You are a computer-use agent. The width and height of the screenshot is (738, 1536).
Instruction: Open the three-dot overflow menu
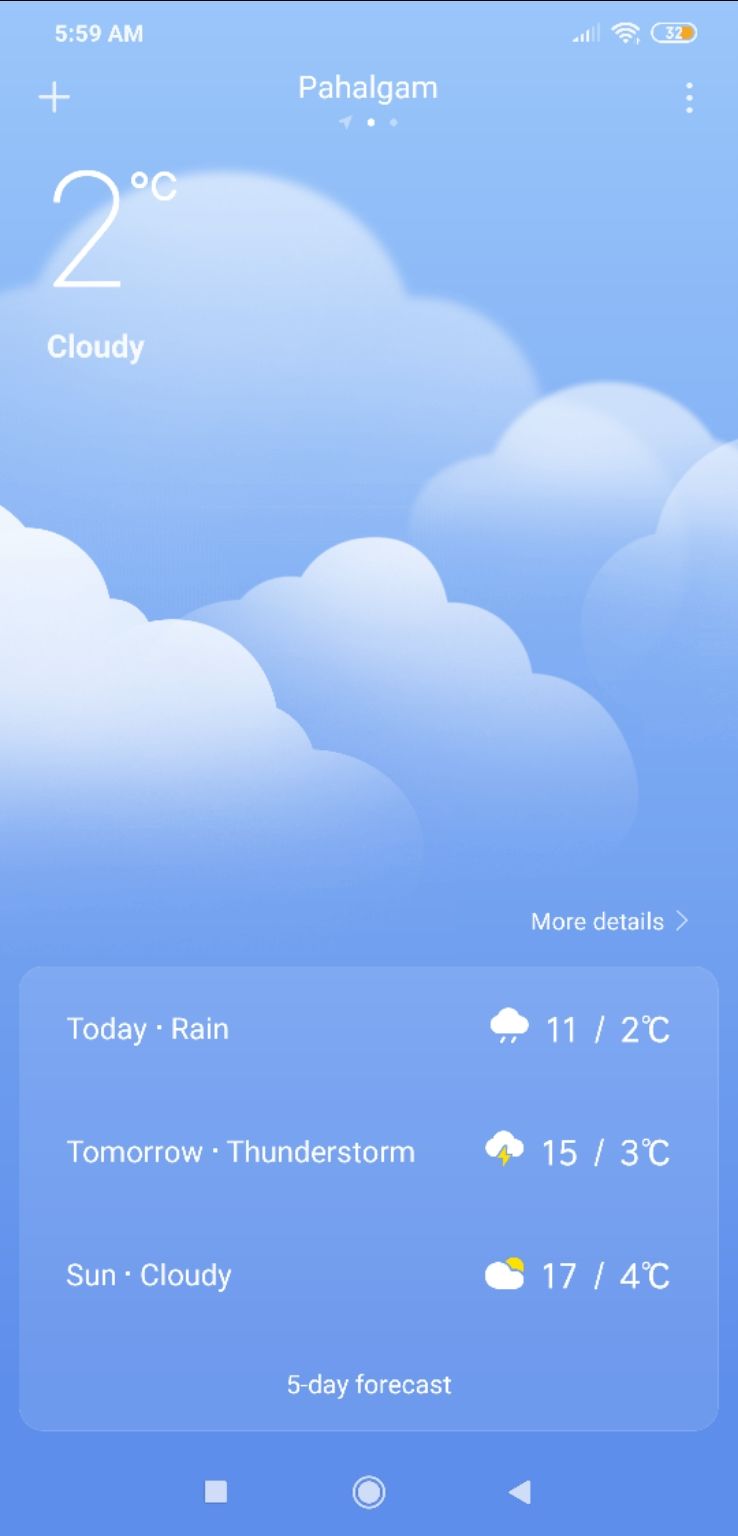tap(689, 98)
